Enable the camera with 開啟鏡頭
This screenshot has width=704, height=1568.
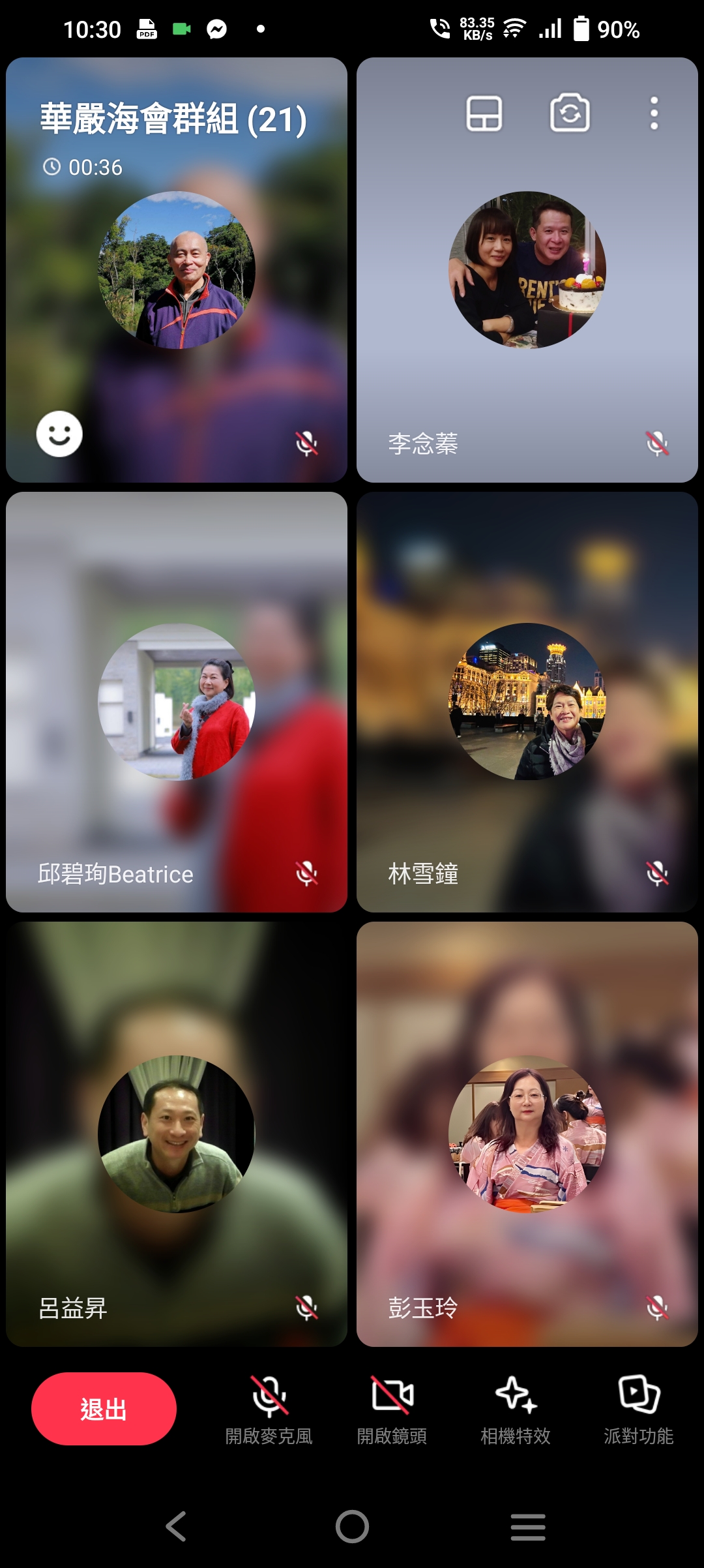[x=392, y=1410]
